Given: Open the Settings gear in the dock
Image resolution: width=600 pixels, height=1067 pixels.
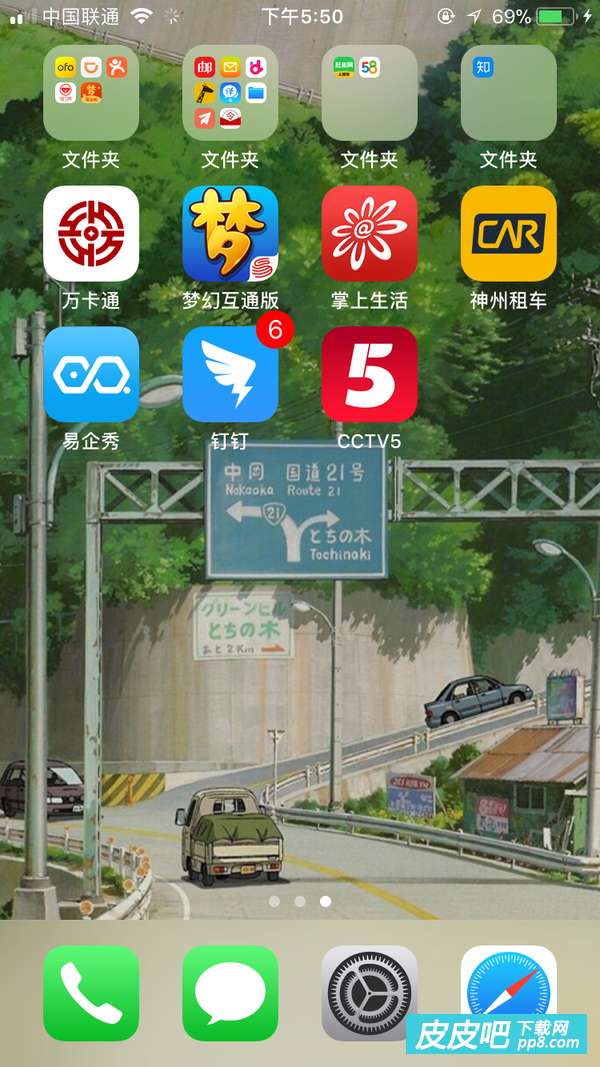Looking at the screenshot, I should [369, 993].
